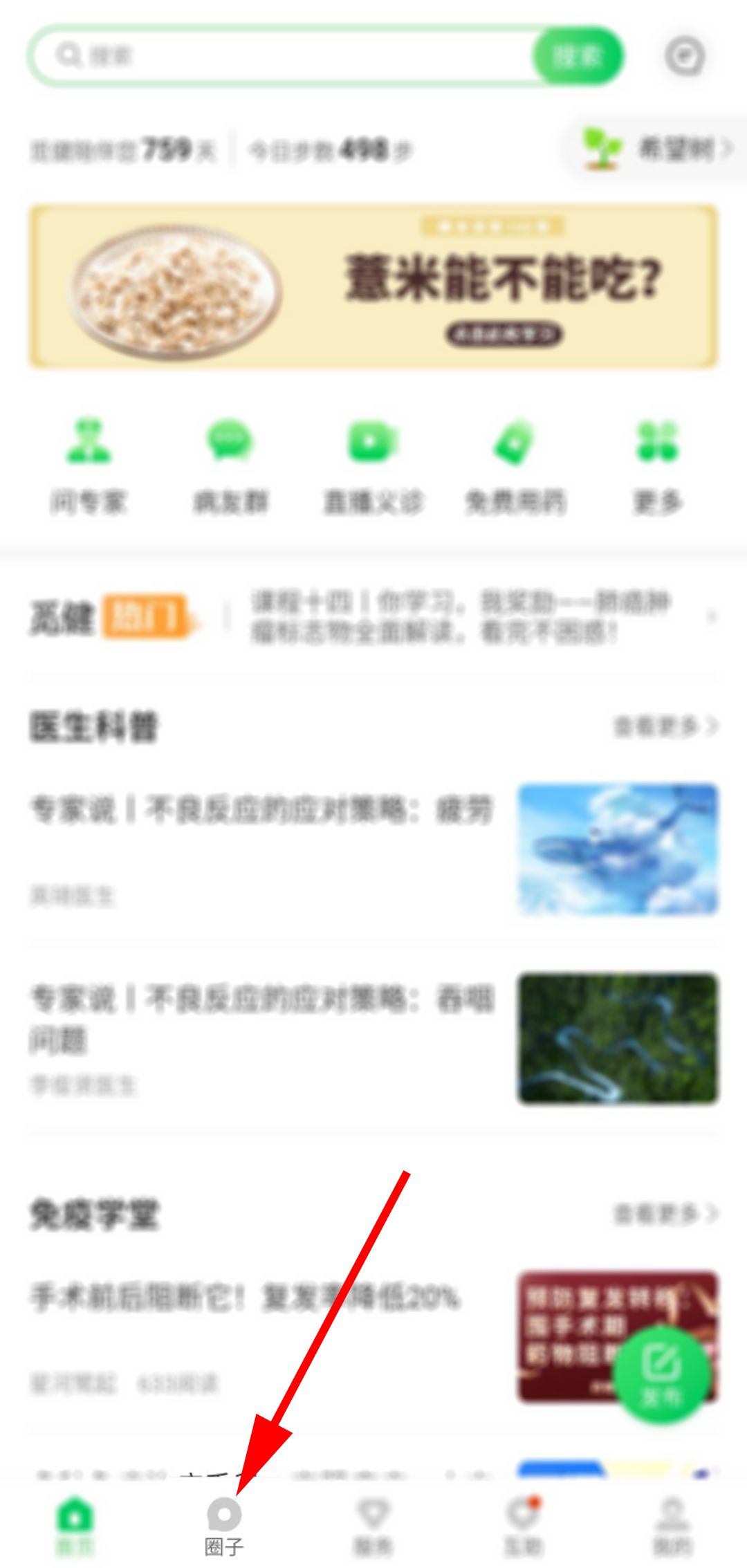Tap the green 发布 floating button
The width and height of the screenshot is (747, 1568).
pos(662,1374)
